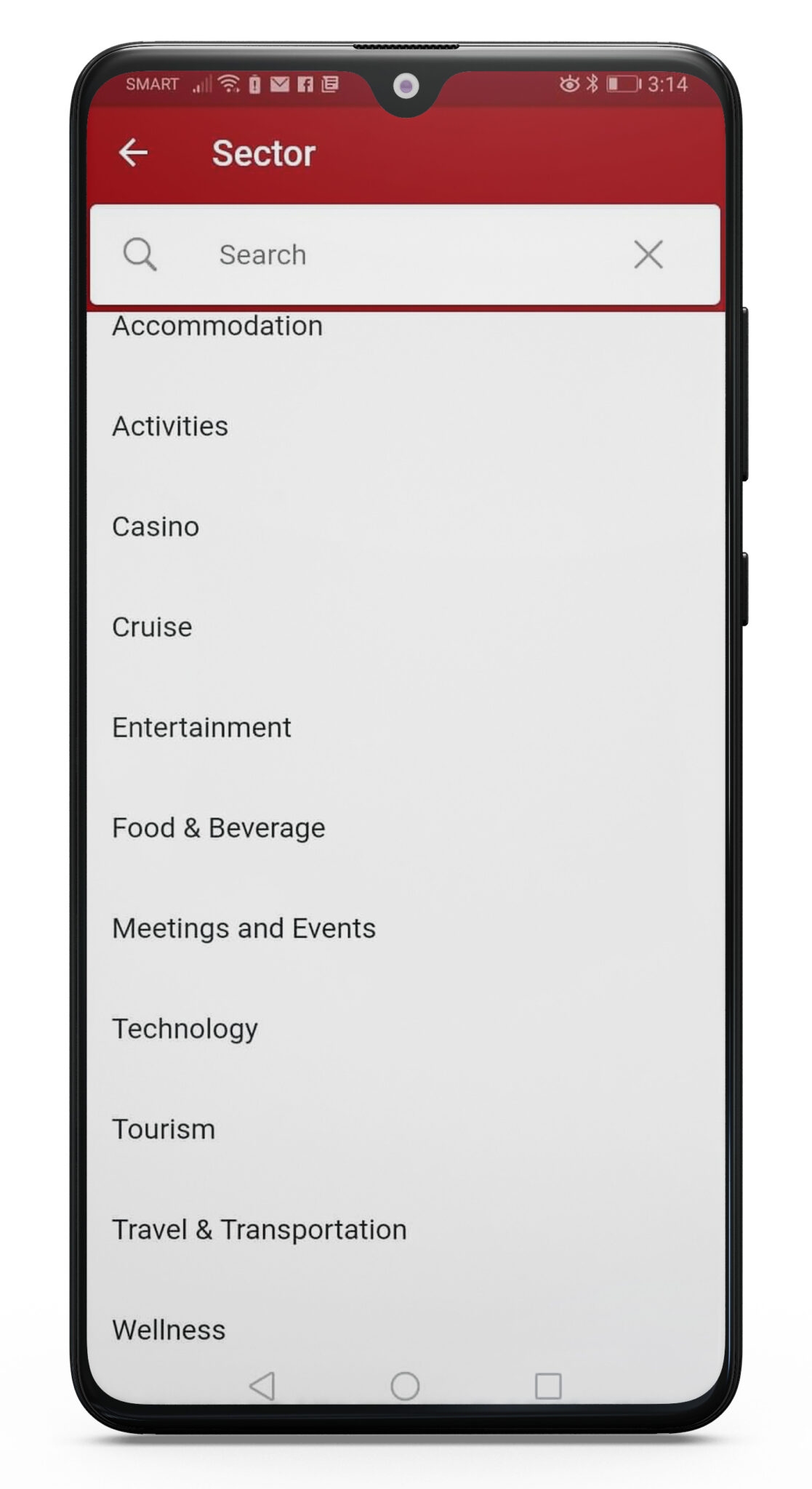812x1489 pixels.
Task: Choose the Activities sector
Action: tap(170, 426)
